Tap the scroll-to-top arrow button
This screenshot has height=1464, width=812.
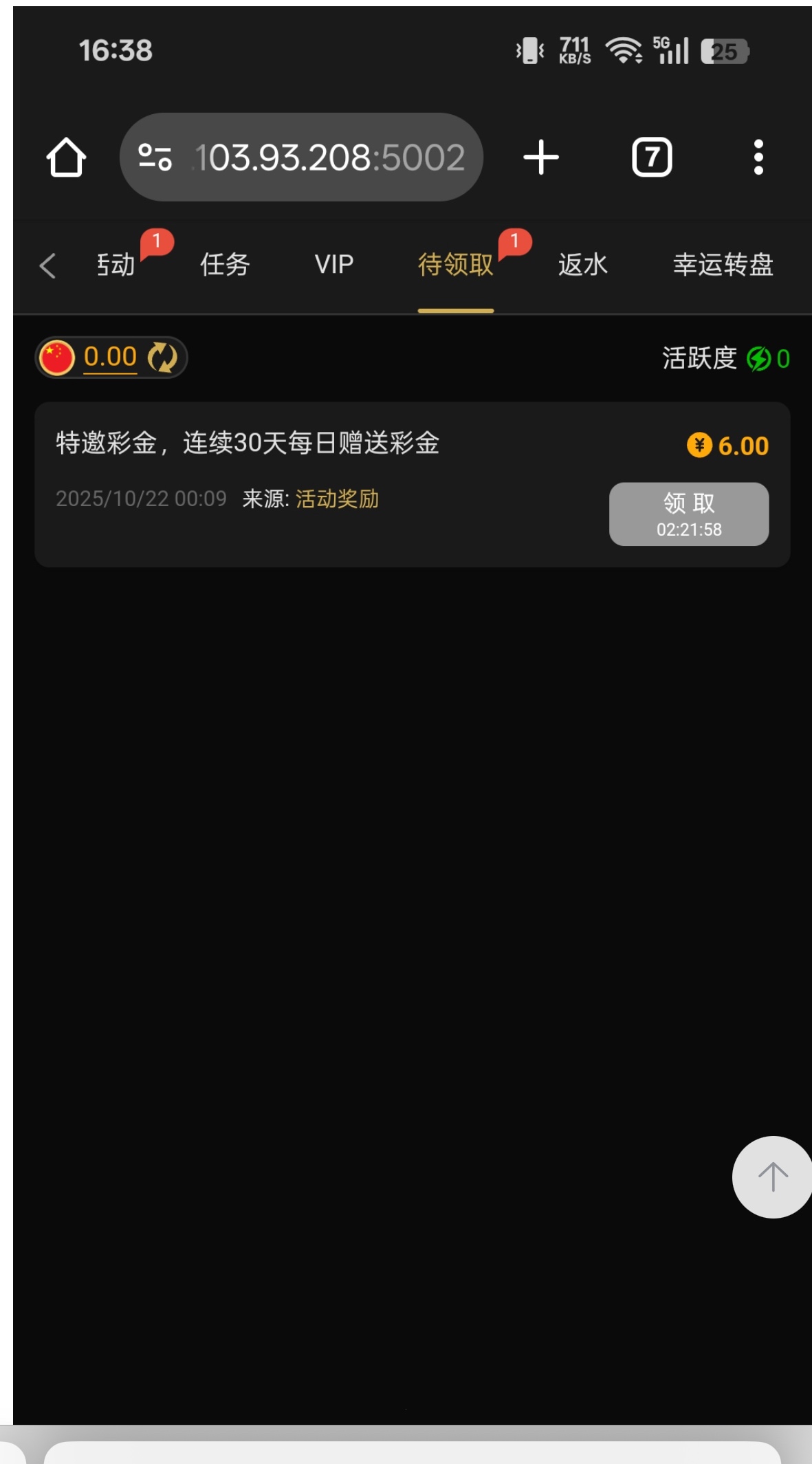point(772,1177)
